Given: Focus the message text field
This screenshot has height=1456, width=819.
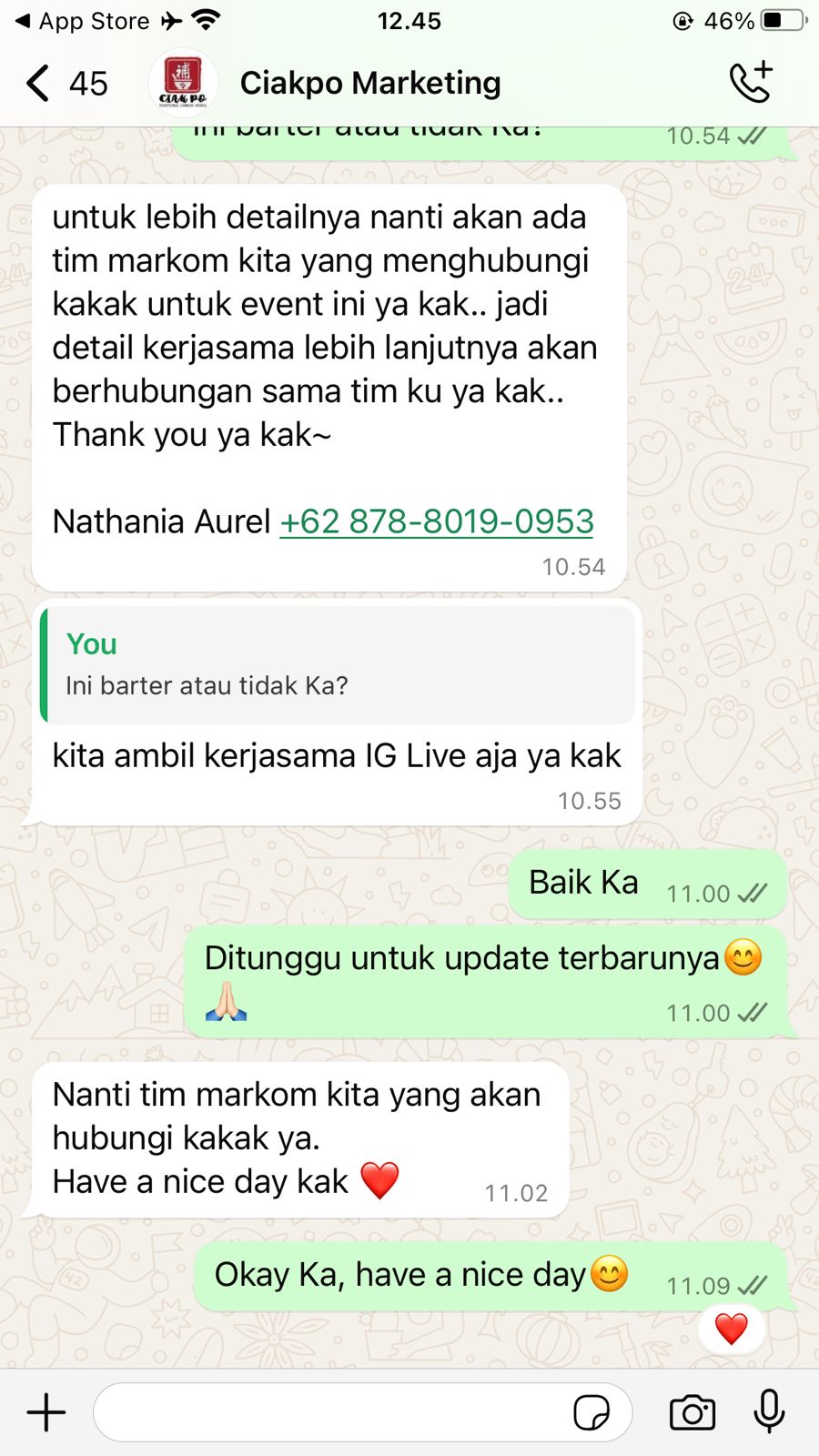Looking at the screenshot, I should (328, 1412).
